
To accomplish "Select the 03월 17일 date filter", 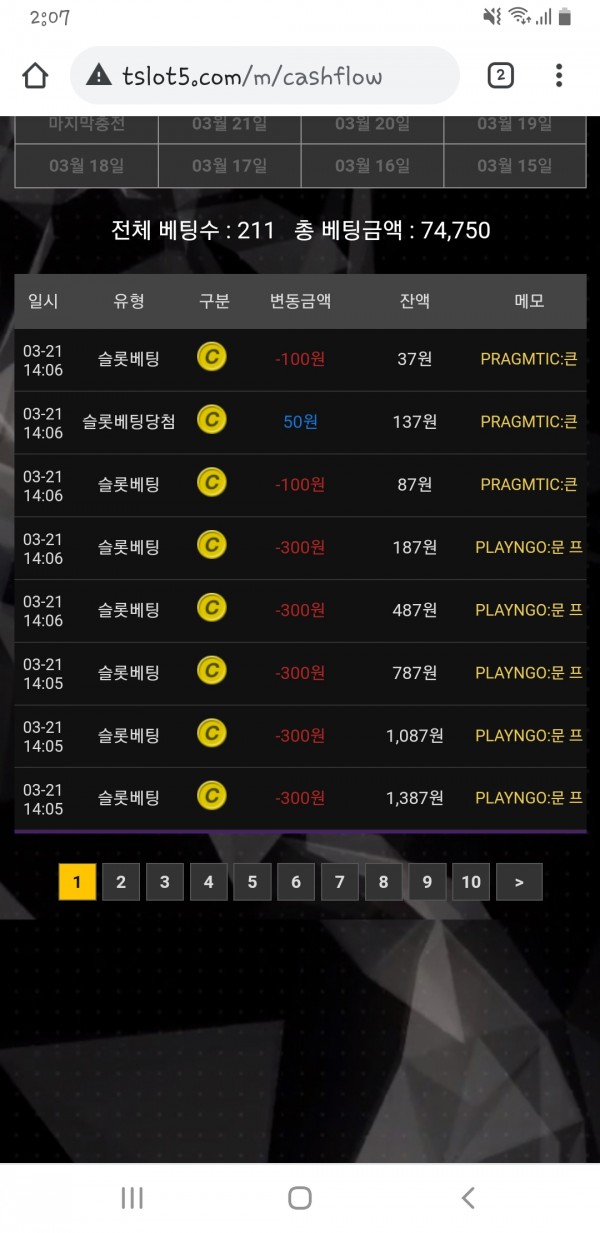I will 229,165.
